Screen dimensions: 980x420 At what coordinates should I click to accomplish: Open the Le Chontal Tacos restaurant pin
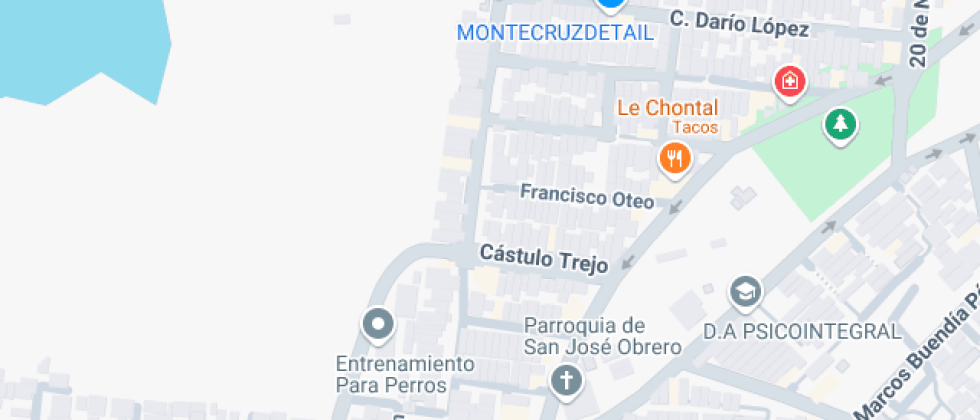coord(674,159)
